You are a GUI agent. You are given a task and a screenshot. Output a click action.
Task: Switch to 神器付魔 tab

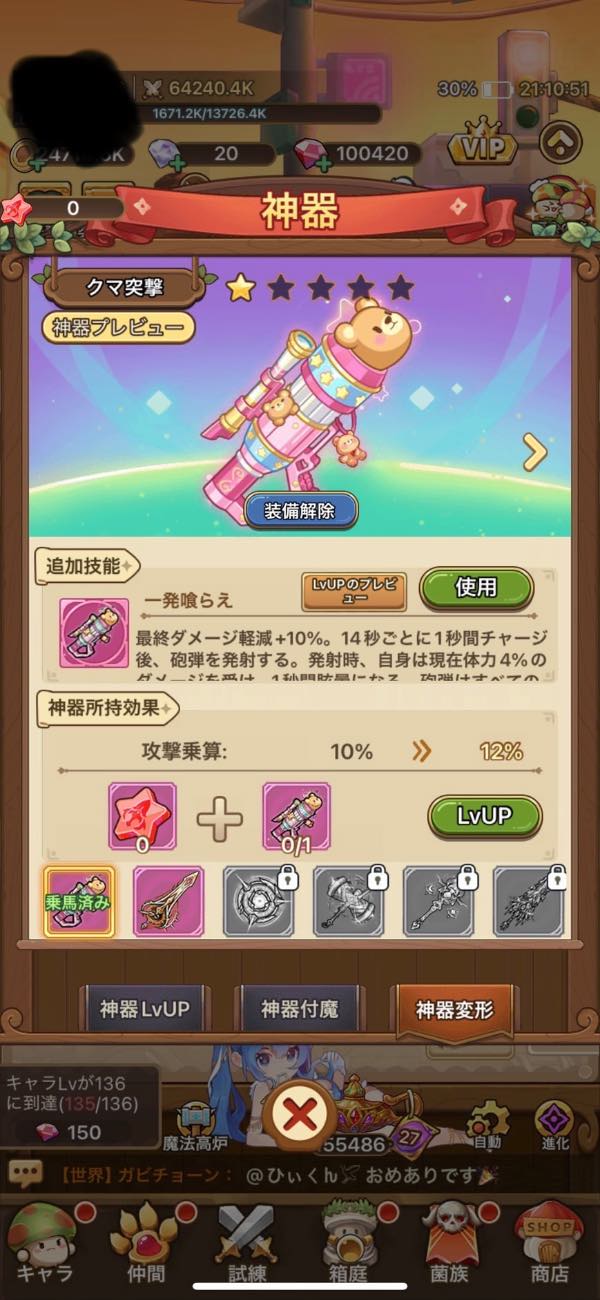coord(300,1009)
